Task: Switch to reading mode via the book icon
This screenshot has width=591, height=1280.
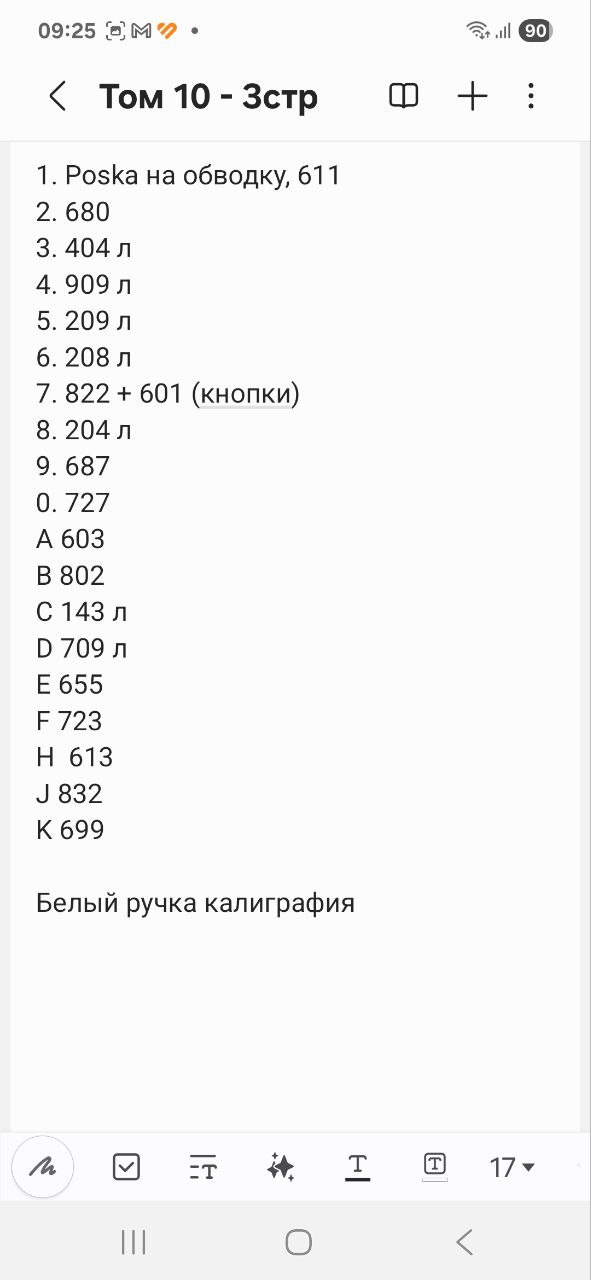Action: pyautogui.click(x=403, y=97)
